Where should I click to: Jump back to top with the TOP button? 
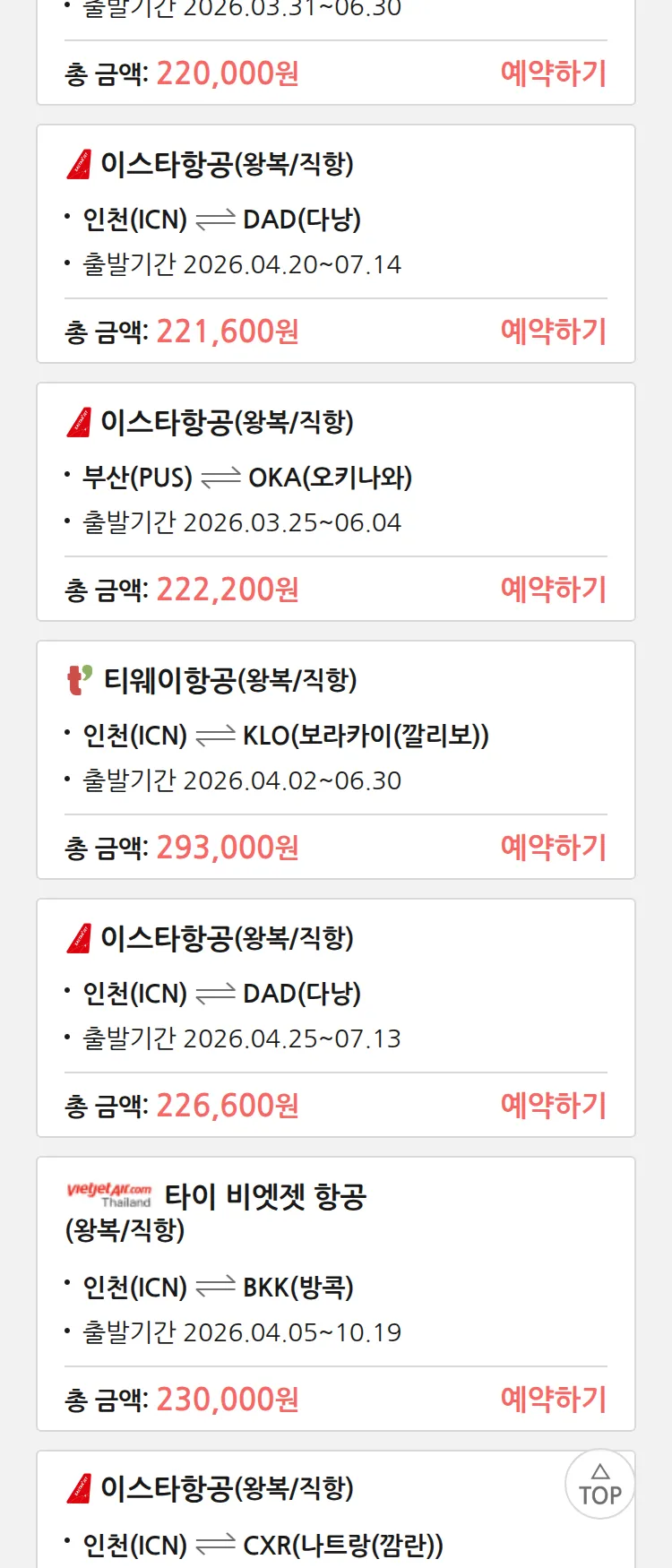[x=599, y=1485]
